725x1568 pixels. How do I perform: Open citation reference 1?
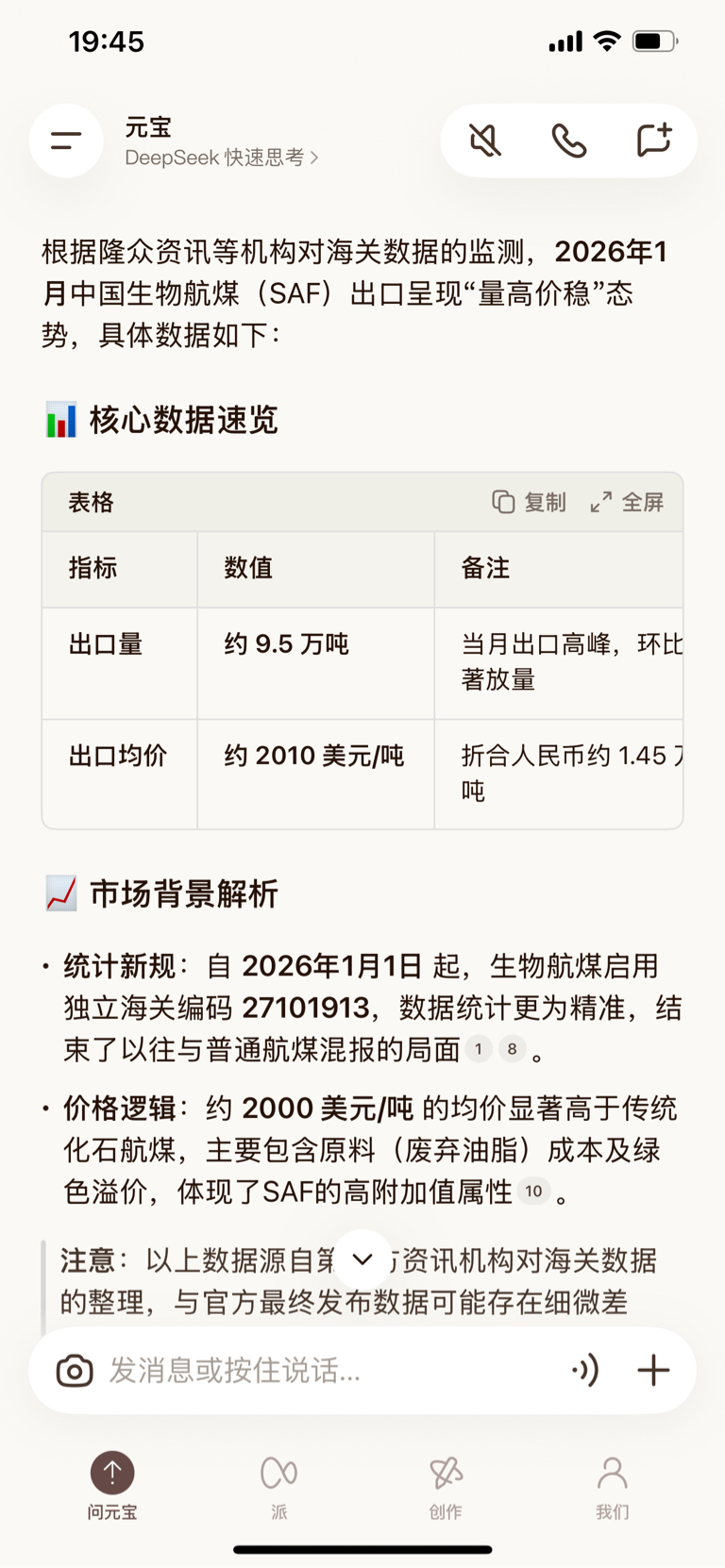479,1049
